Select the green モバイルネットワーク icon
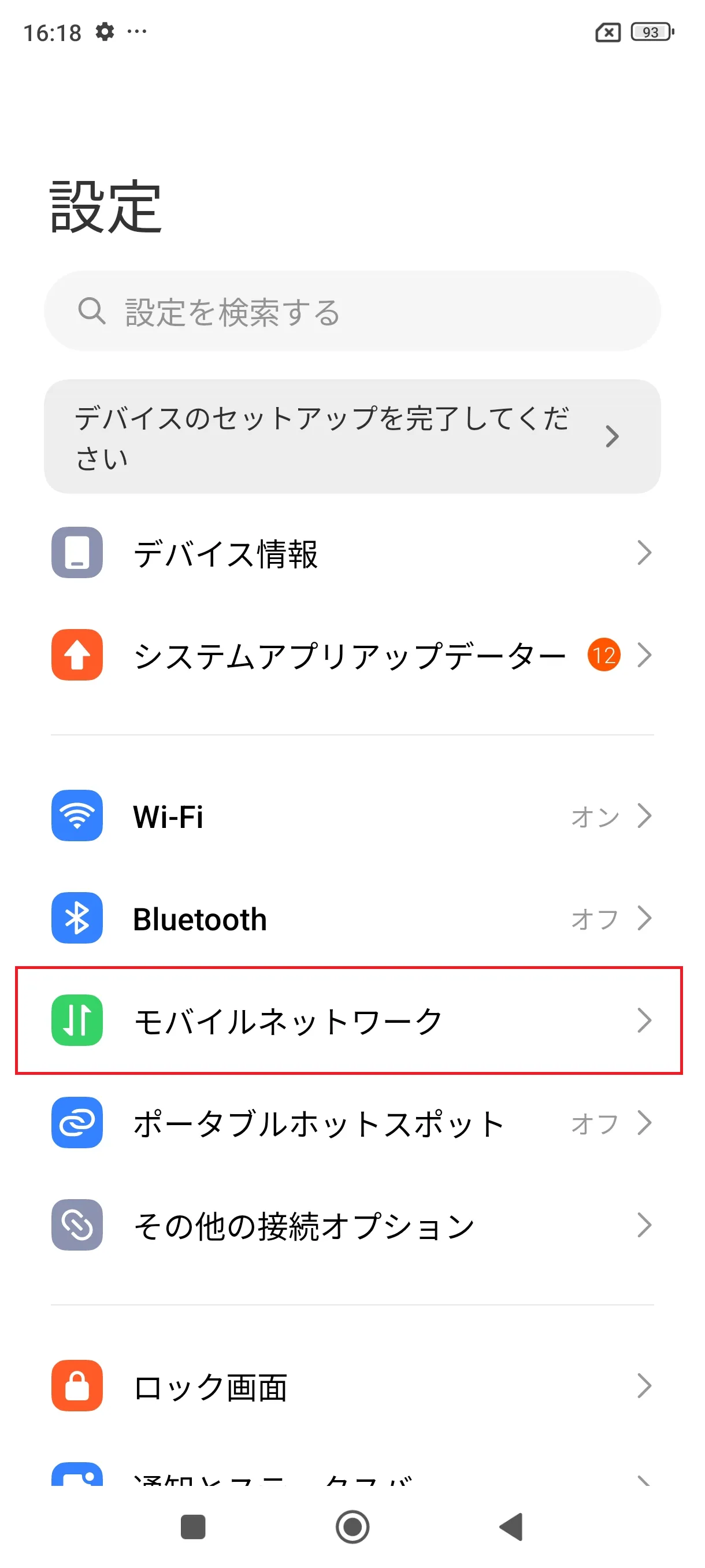Image resolution: width=705 pixels, height=1568 pixels. click(x=77, y=1021)
